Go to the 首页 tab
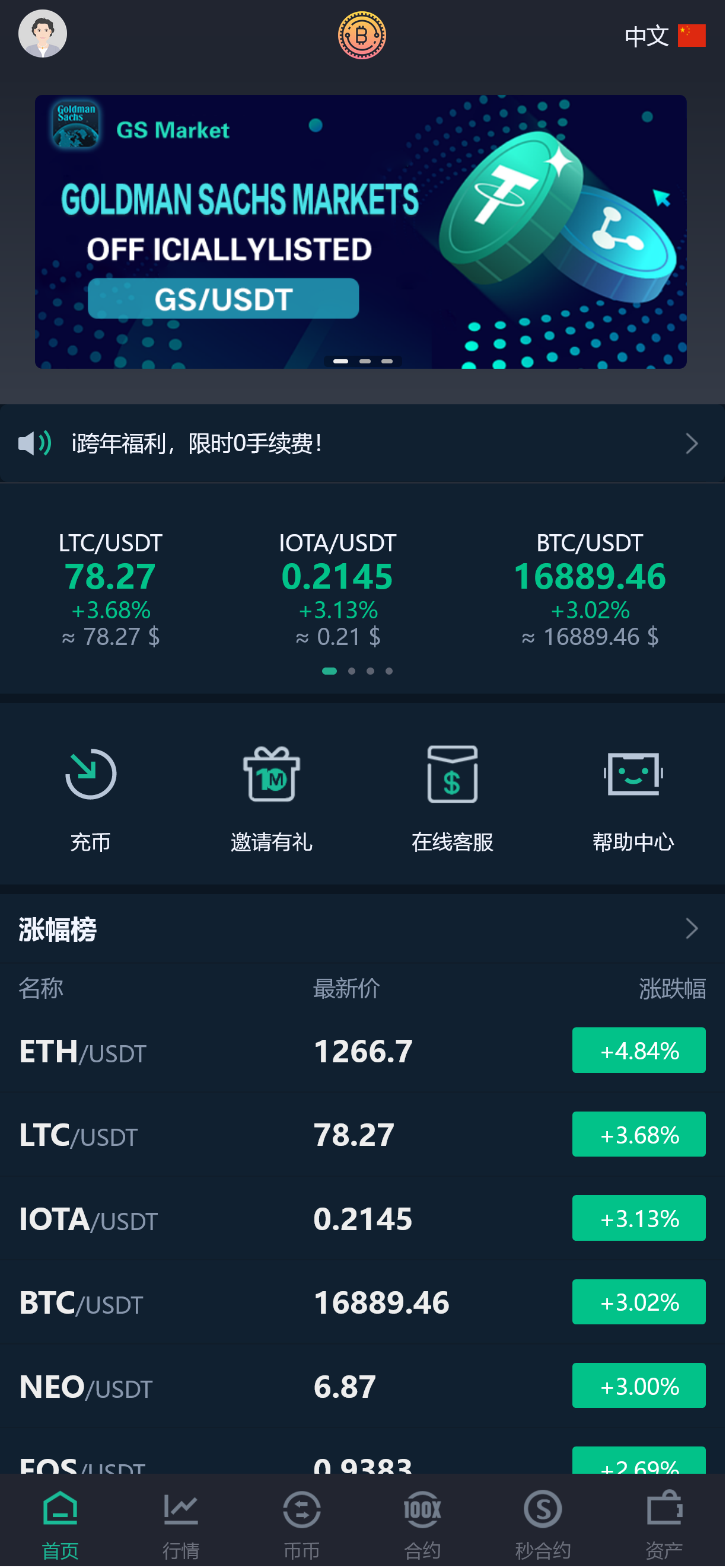The image size is (726, 1568). tap(60, 1523)
